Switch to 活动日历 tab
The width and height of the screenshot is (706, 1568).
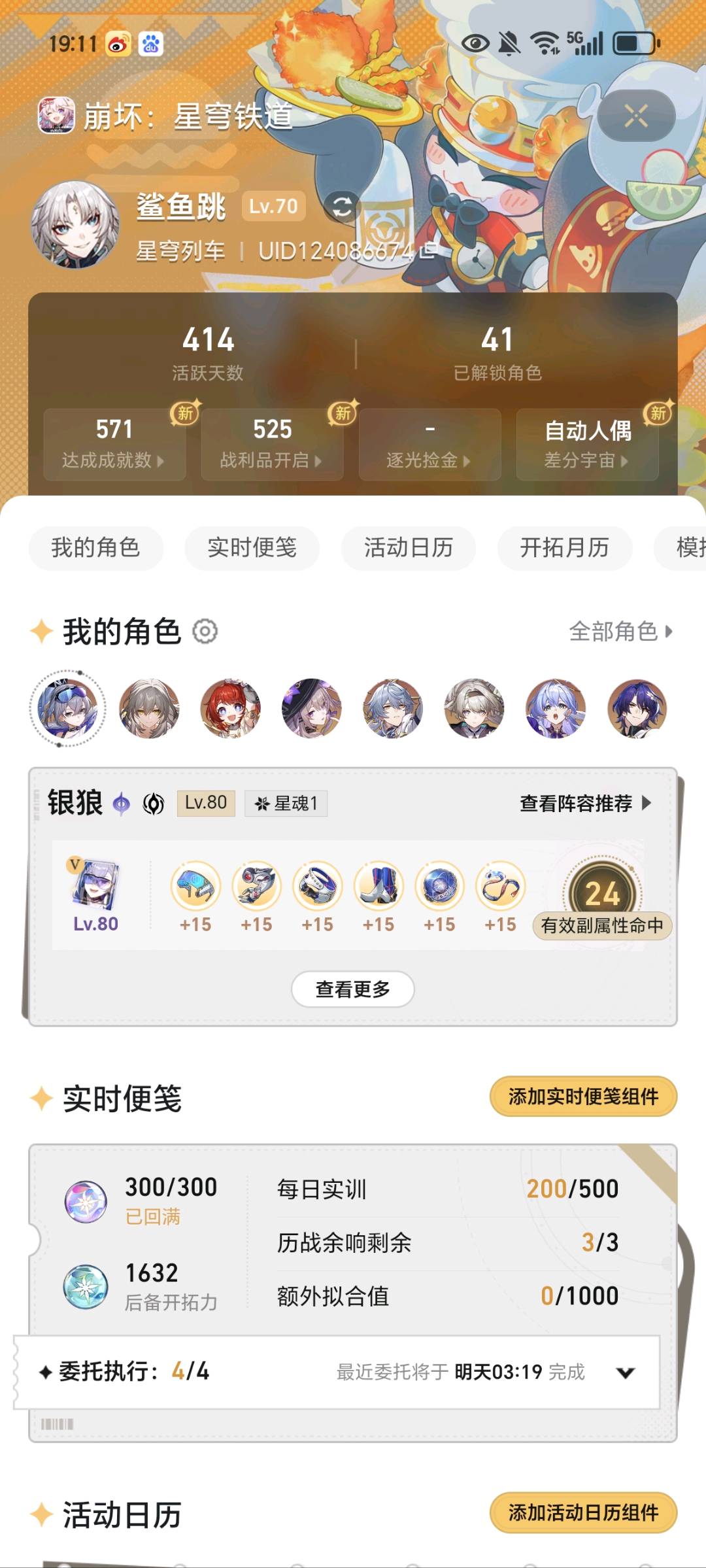click(x=408, y=548)
